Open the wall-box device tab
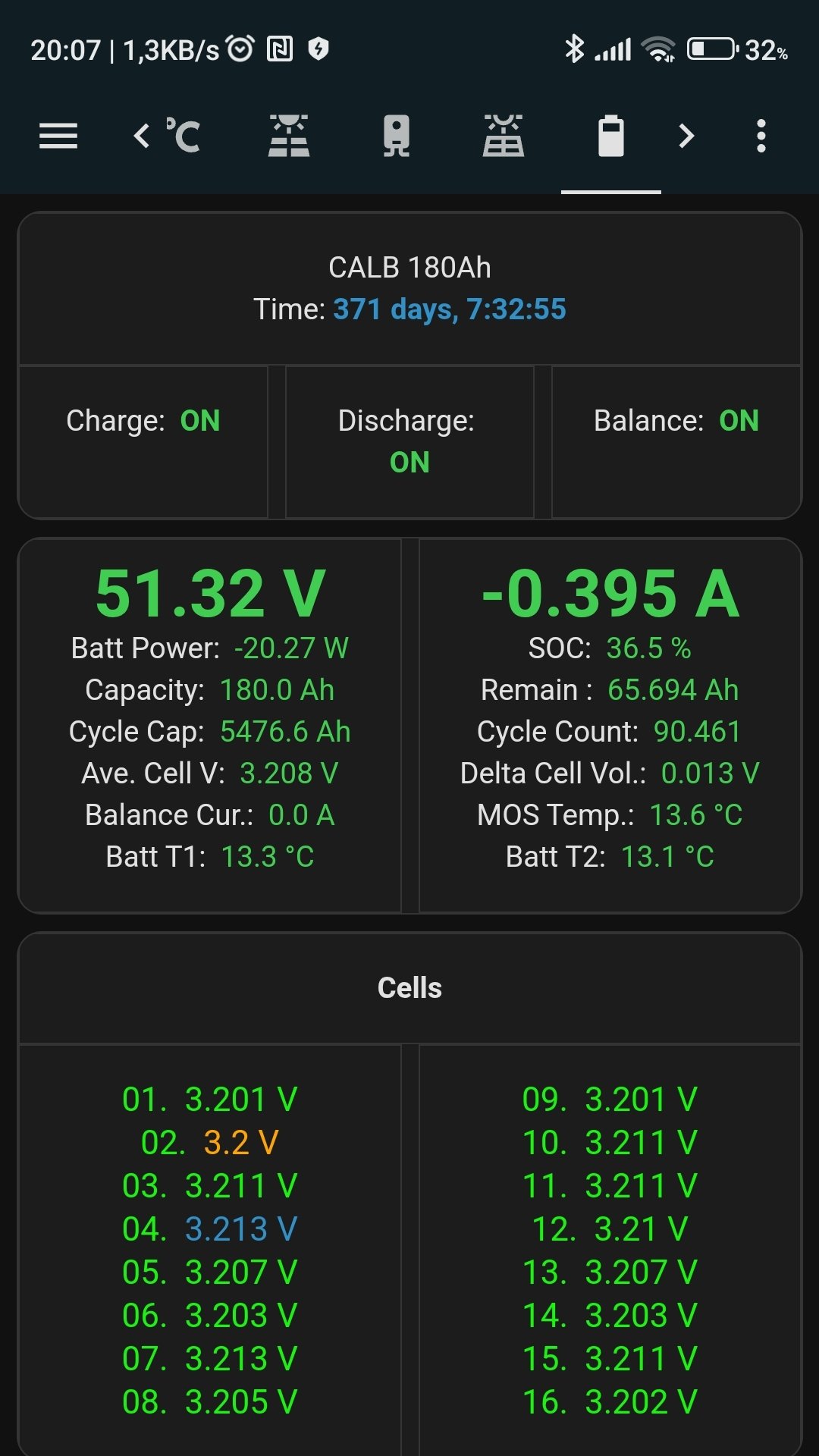Screen dimensions: 819x1456 (396, 136)
